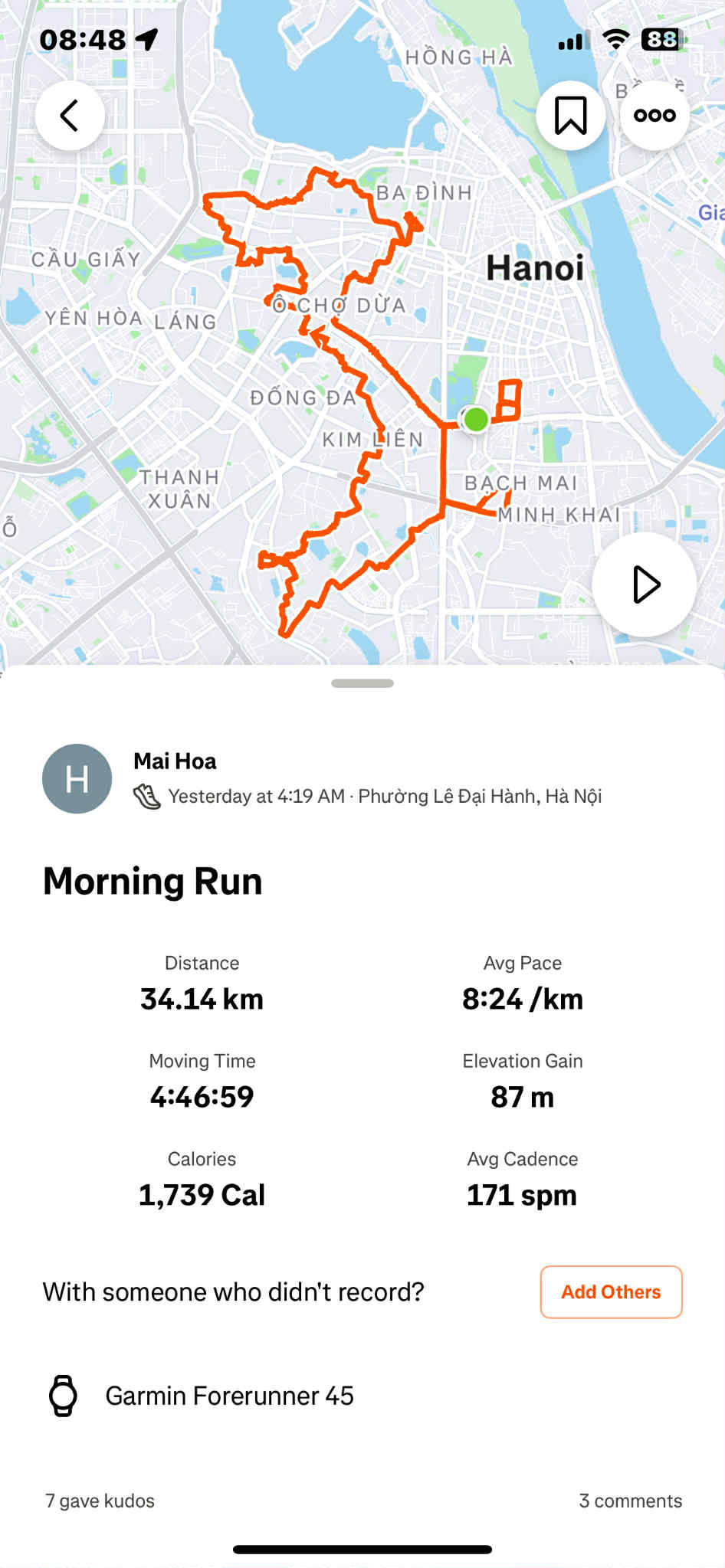Open Mai Hoa's profile avatar
Viewport: 725px width, 1568px height.
pos(77,778)
